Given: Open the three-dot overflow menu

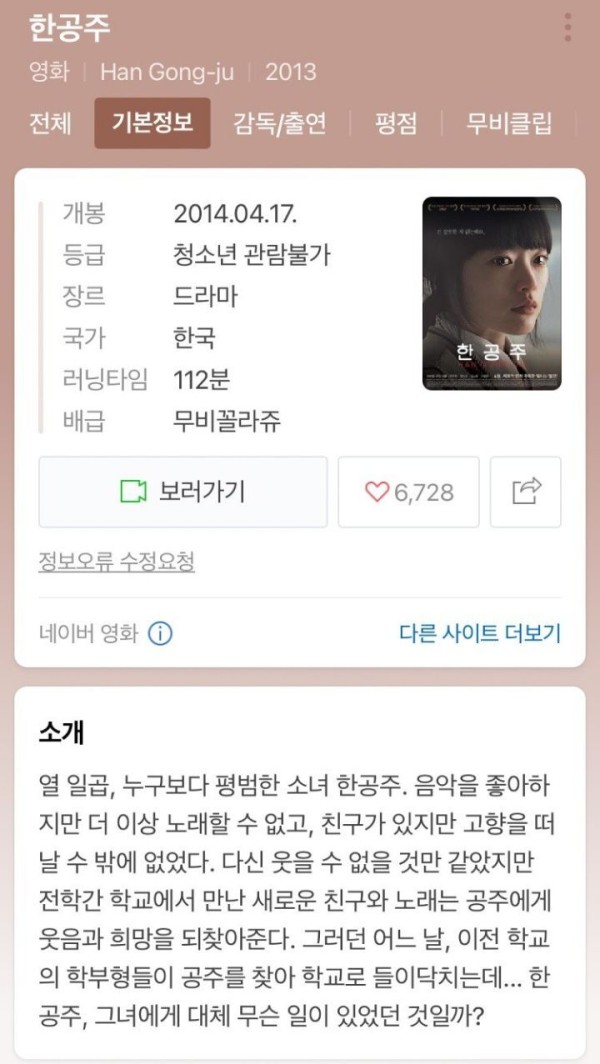Looking at the screenshot, I should [x=567, y=27].
